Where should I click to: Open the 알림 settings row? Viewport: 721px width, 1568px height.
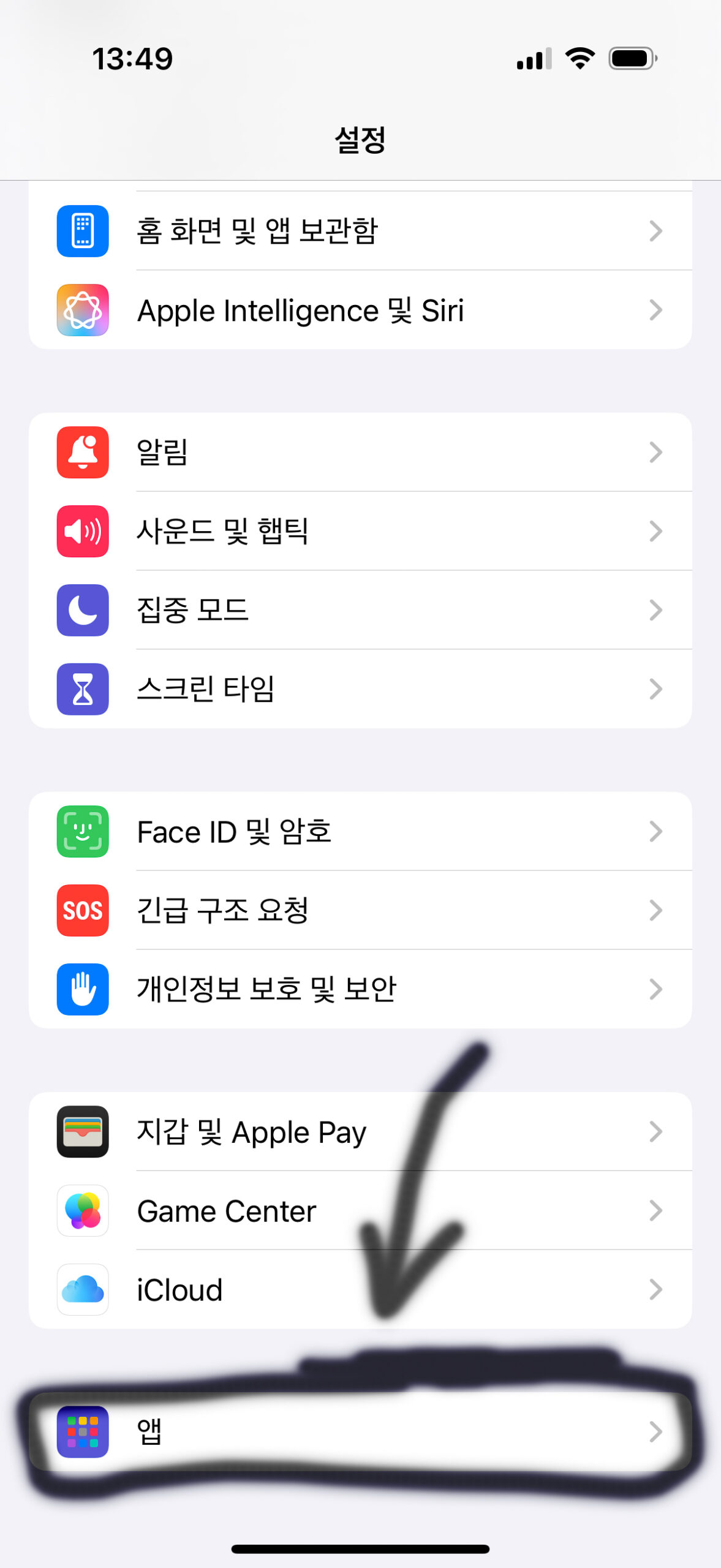point(360,452)
